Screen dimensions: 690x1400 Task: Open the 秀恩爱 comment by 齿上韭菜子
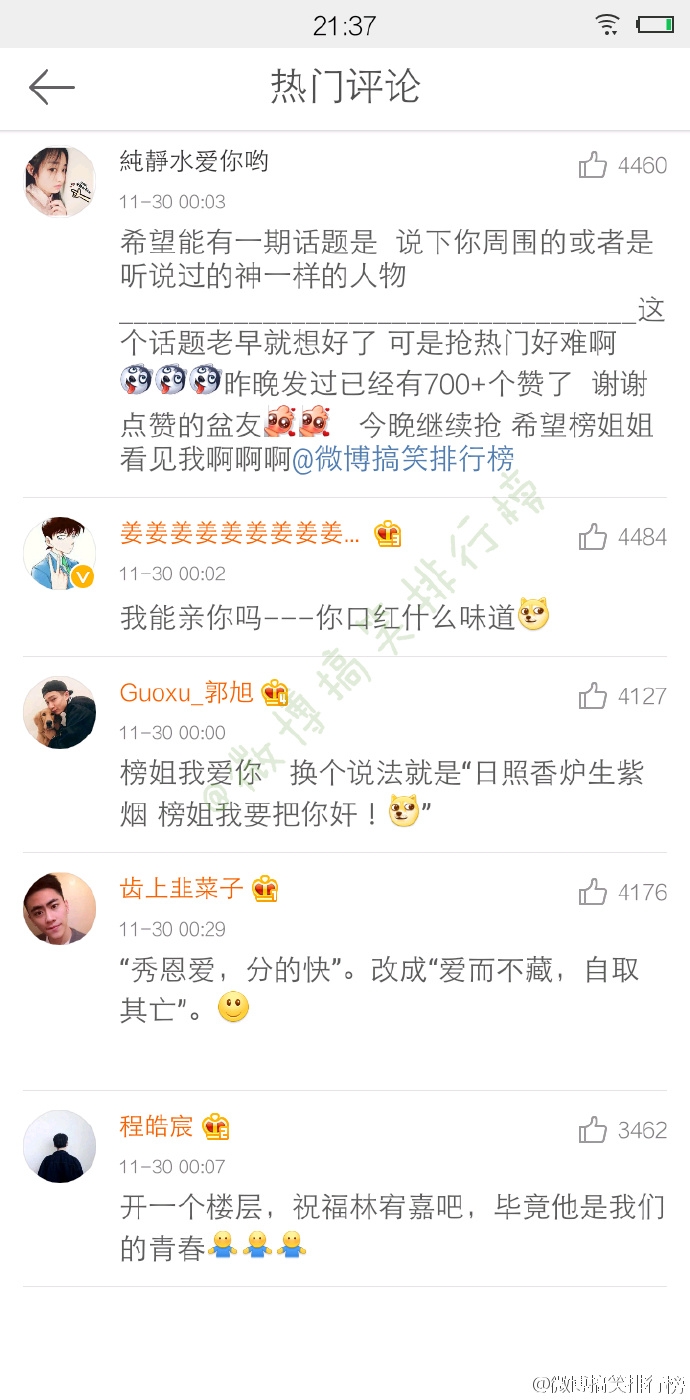pos(380,989)
